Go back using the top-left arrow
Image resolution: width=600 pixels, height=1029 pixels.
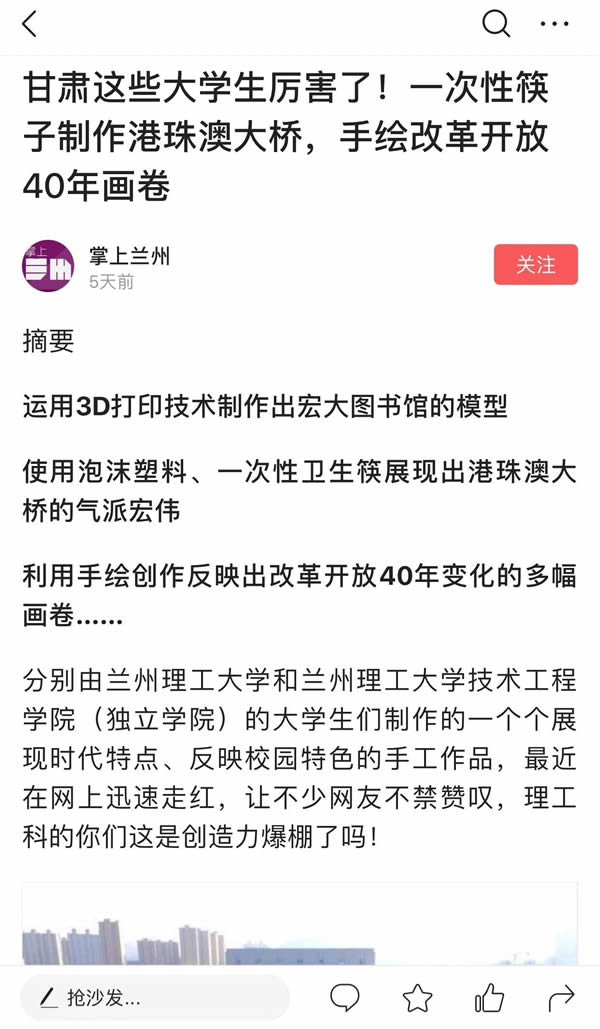tap(30, 24)
